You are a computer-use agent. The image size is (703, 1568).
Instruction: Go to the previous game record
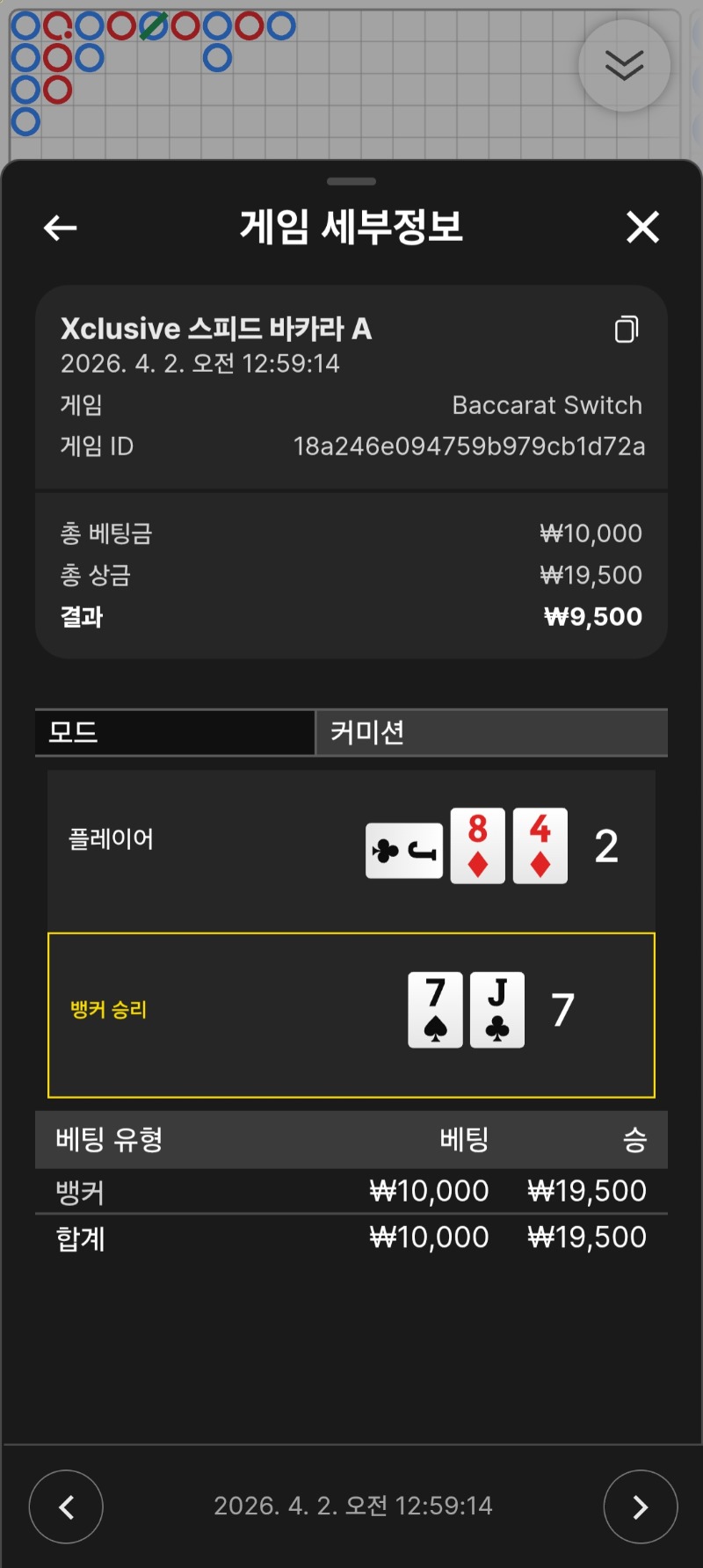66,1506
